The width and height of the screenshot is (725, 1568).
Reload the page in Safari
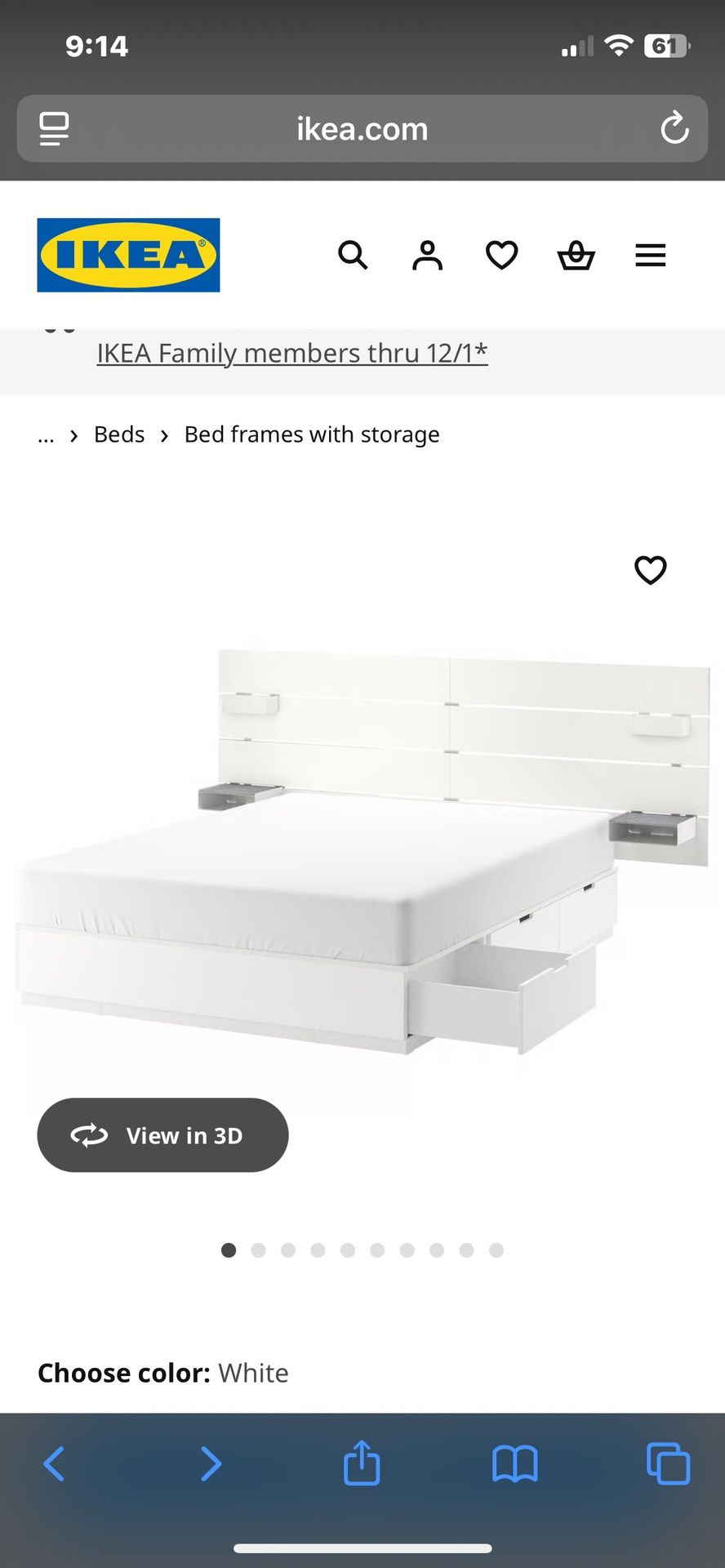point(674,128)
